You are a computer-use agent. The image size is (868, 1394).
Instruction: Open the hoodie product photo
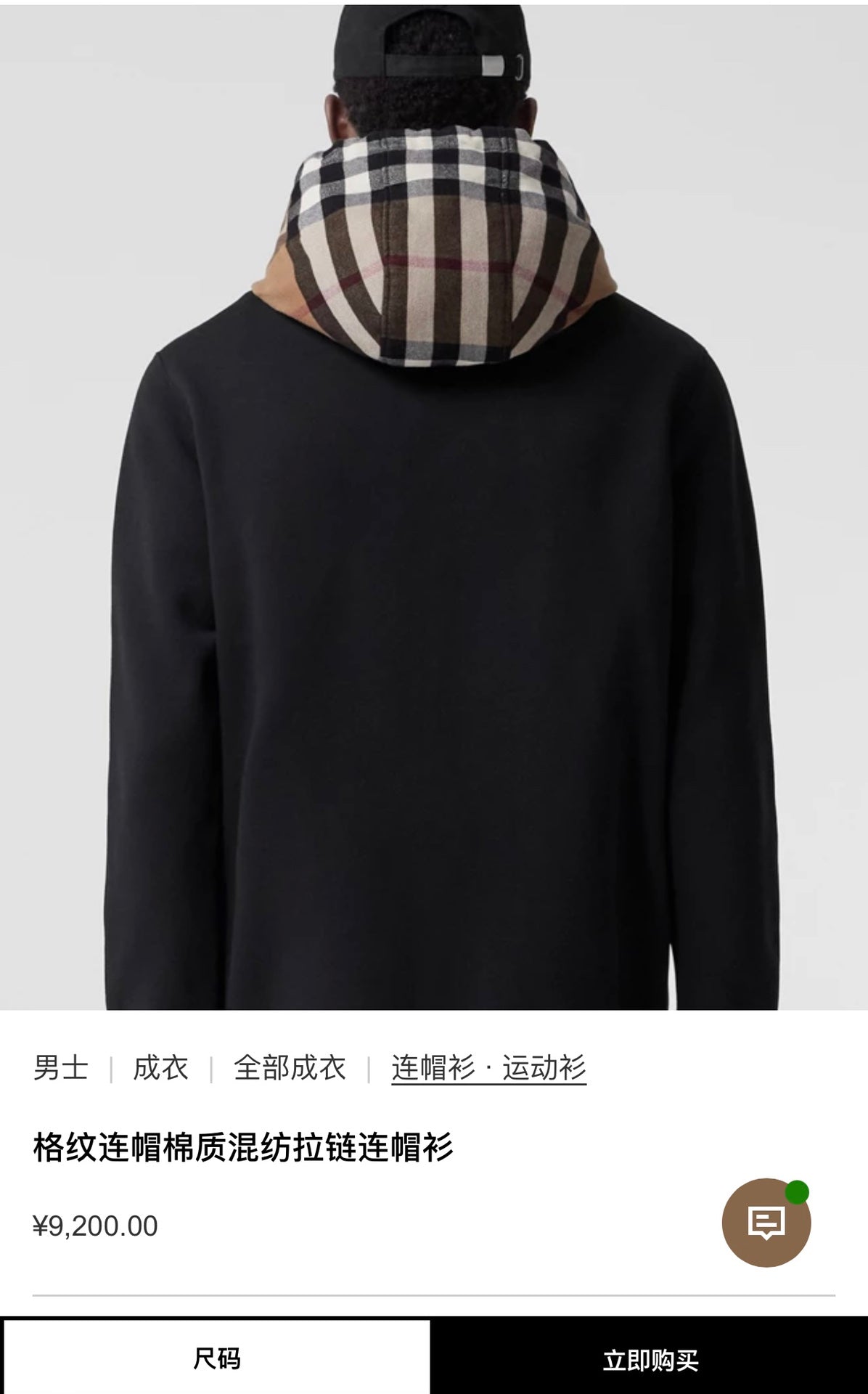point(434,508)
